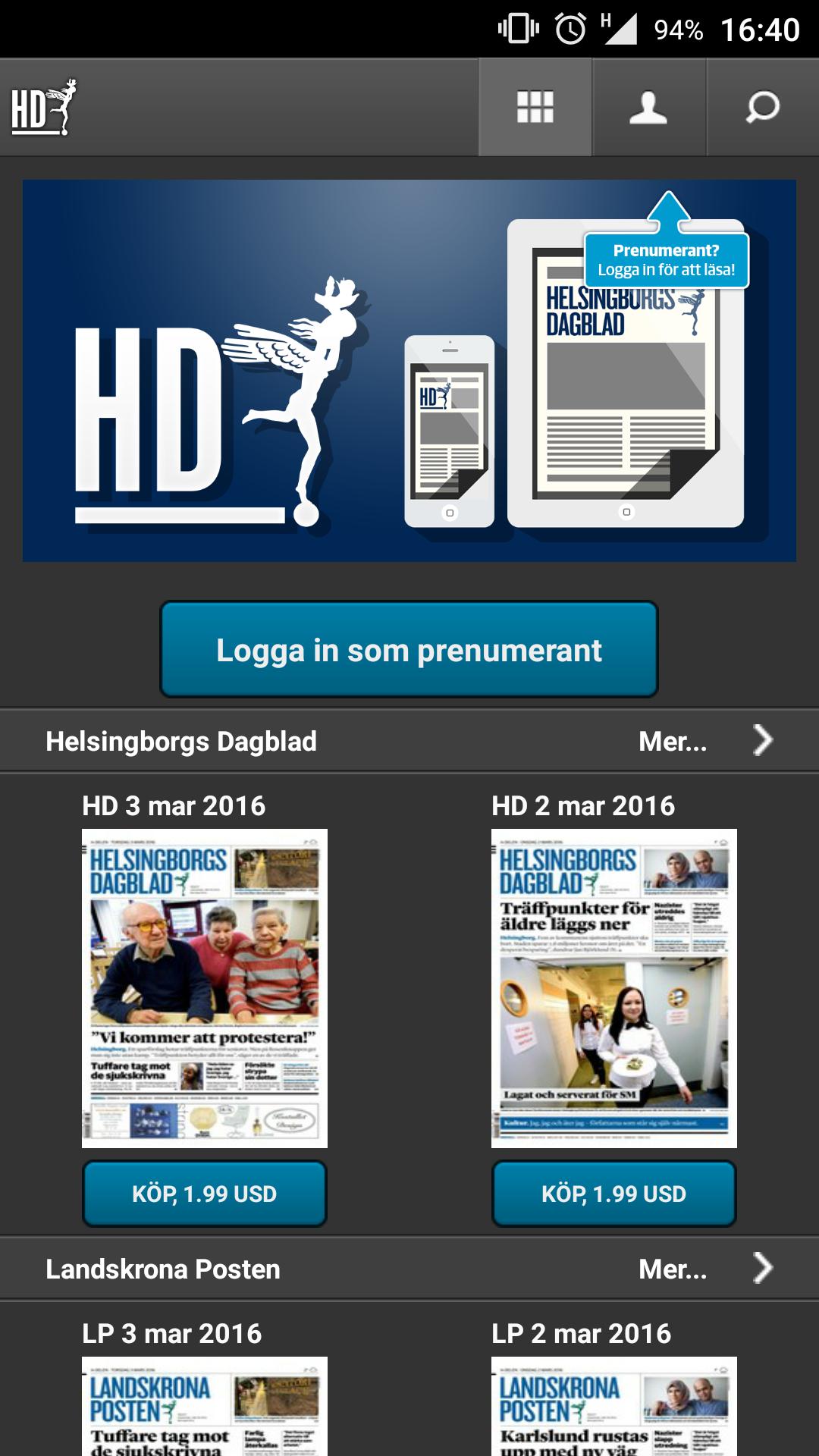Image resolution: width=819 pixels, height=1456 pixels.
Task: Open the grid view icon in the toolbar
Action: pyautogui.click(x=534, y=107)
